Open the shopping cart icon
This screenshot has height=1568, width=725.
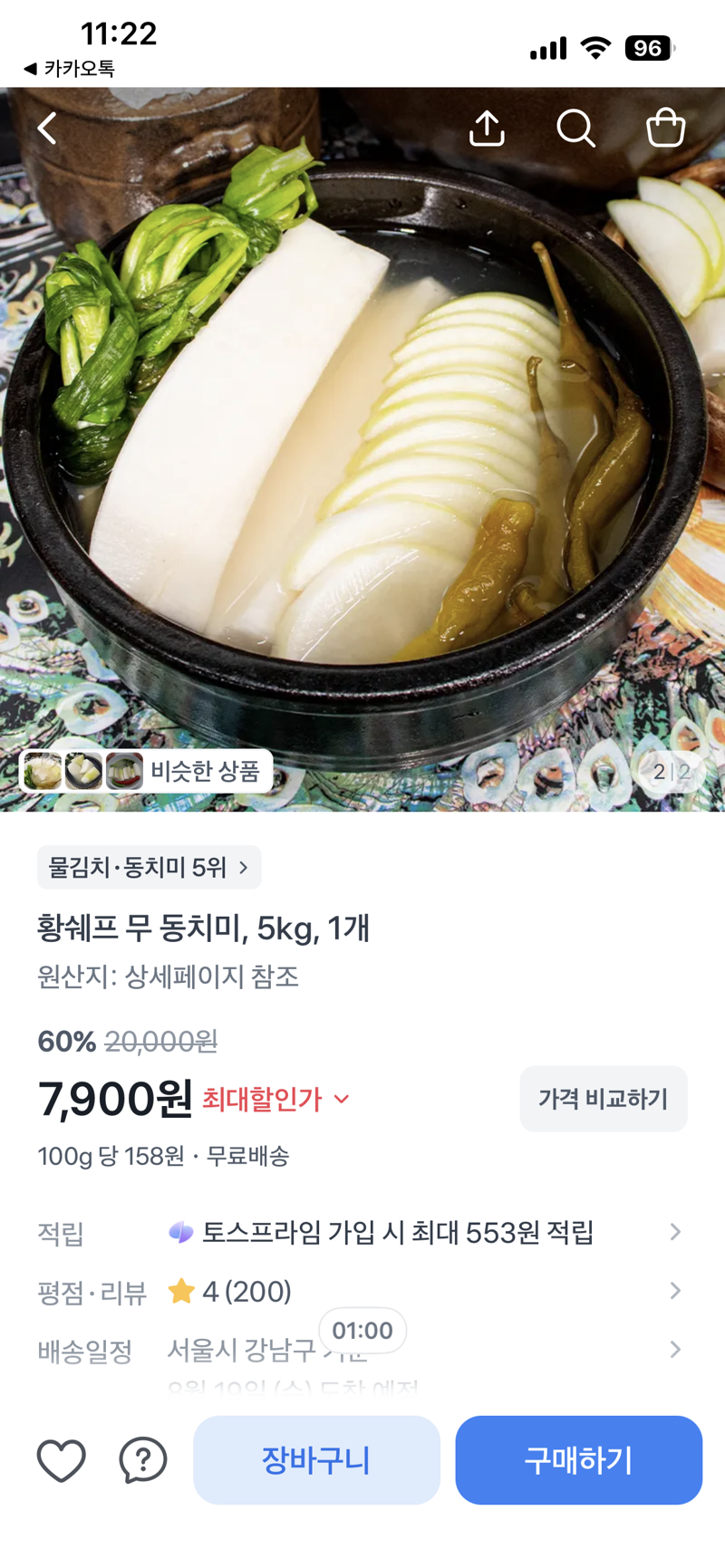[665, 128]
